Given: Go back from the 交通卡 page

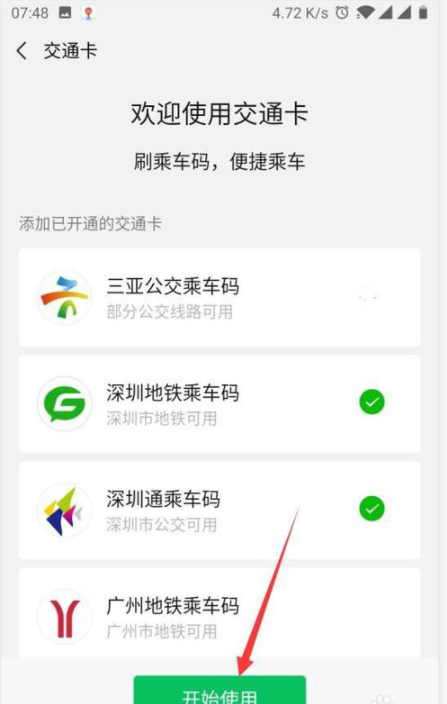Looking at the screenshot, I should coord(22,51).
